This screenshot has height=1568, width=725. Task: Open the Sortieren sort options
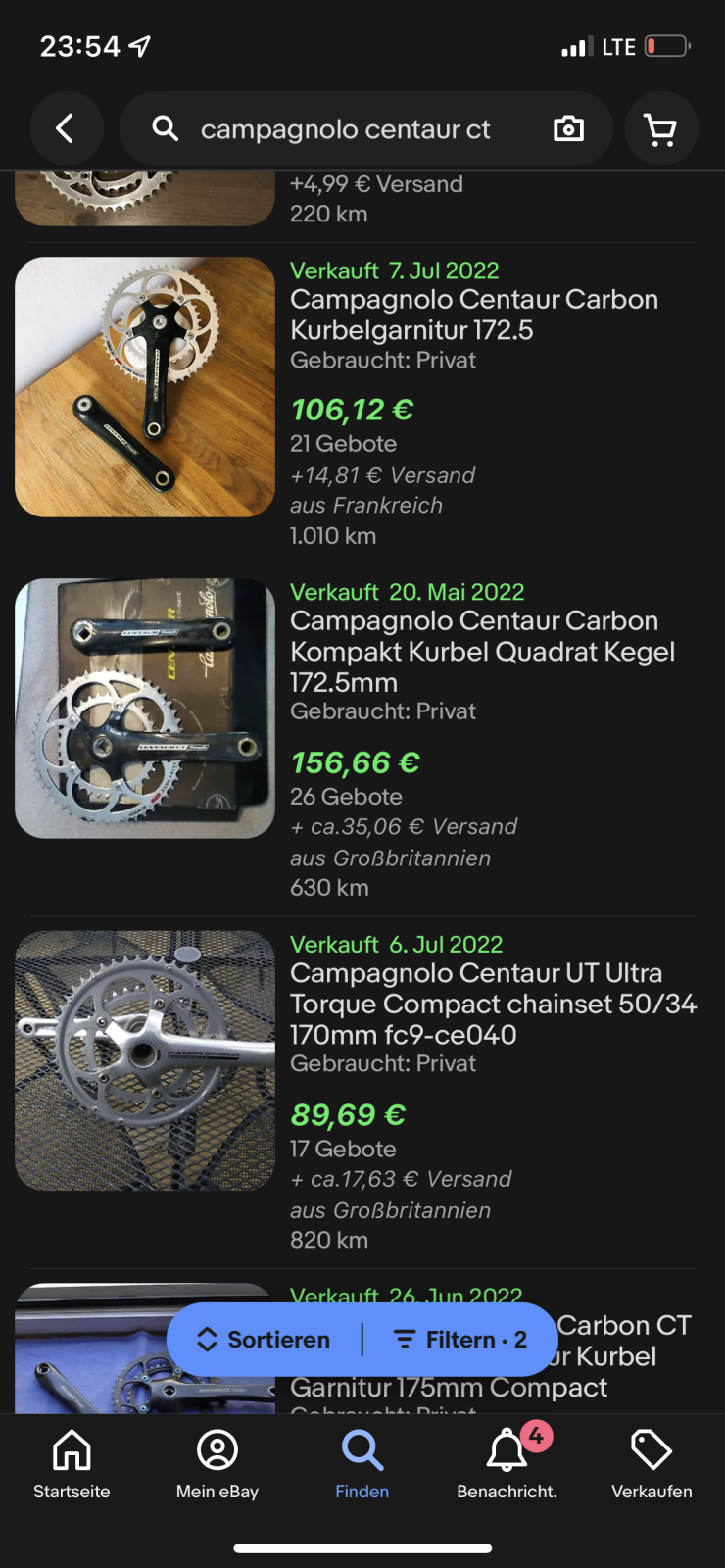click(x=265, y=1340)
